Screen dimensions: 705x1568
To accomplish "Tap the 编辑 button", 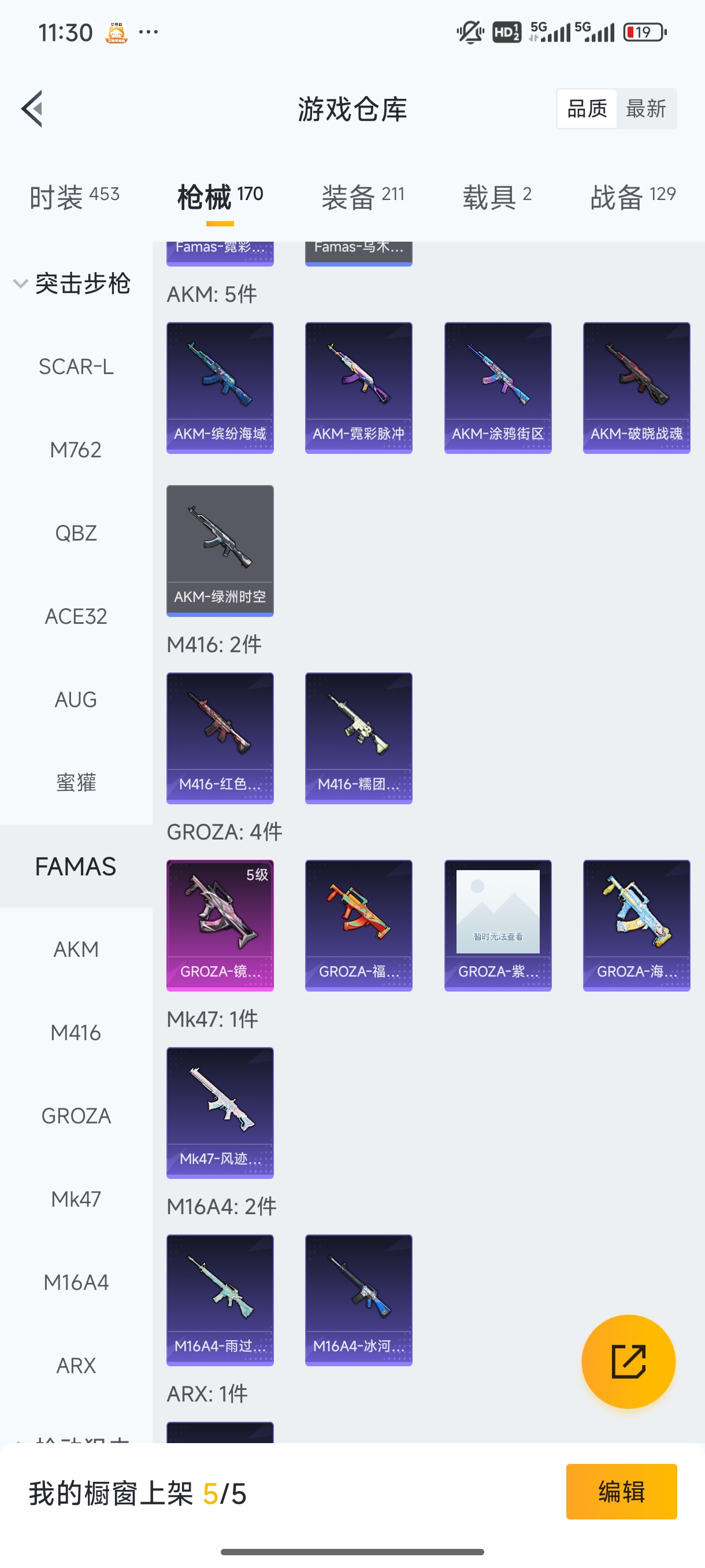I will [x=621, y=1492].
